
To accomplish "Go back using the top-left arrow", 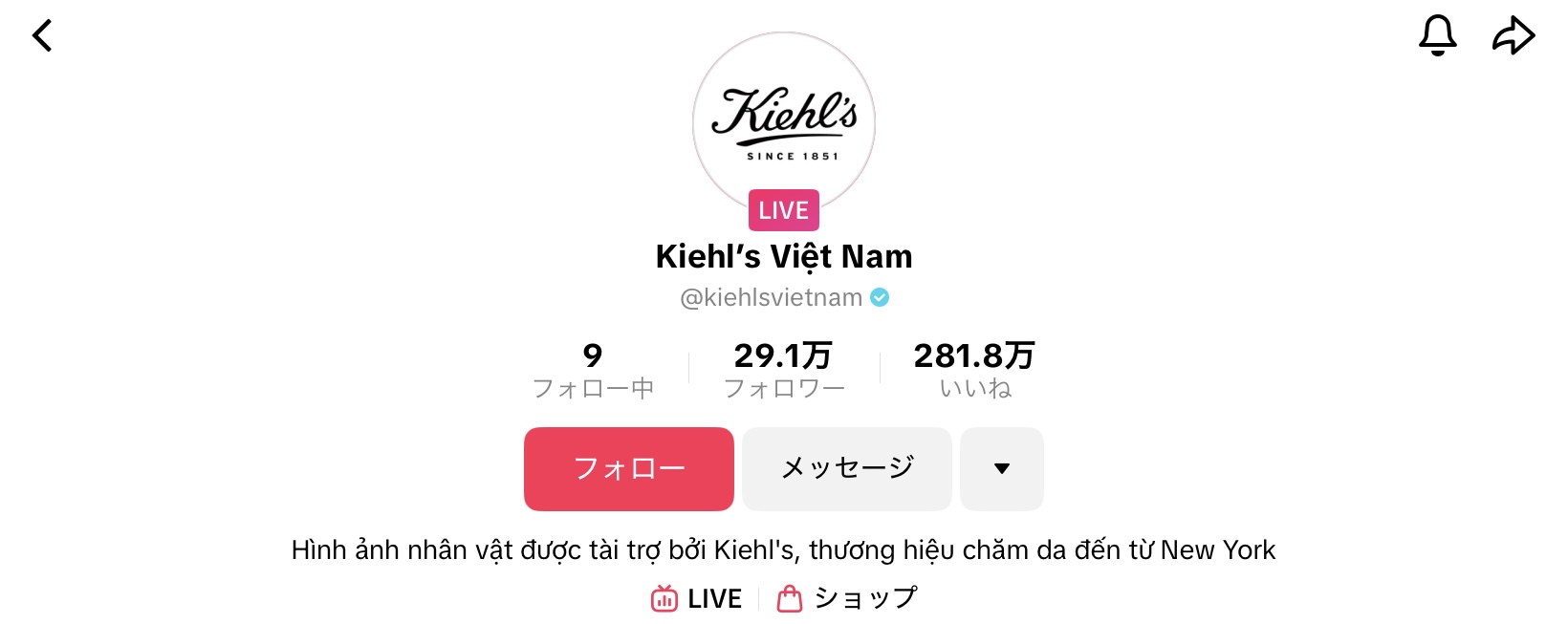I will click(42, 36).
